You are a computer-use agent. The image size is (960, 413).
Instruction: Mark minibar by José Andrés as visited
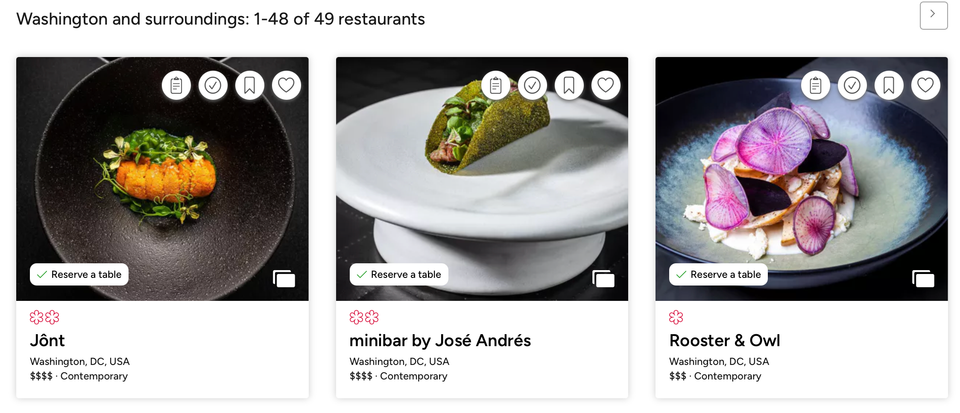(533, 86)
